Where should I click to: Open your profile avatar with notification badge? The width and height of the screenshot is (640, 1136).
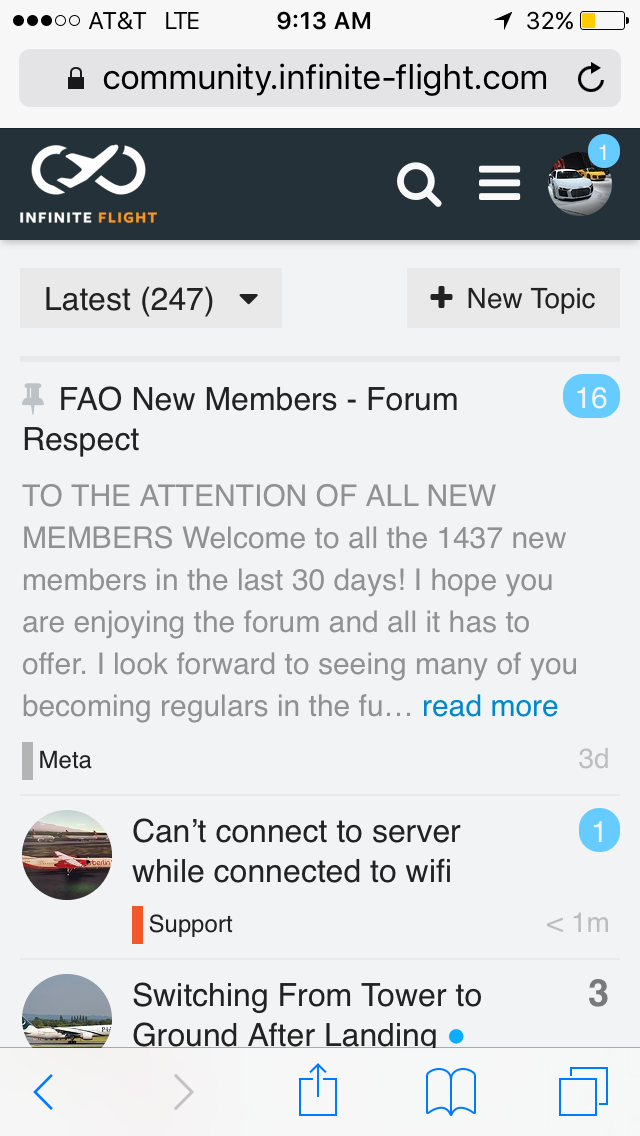point(581,183)
